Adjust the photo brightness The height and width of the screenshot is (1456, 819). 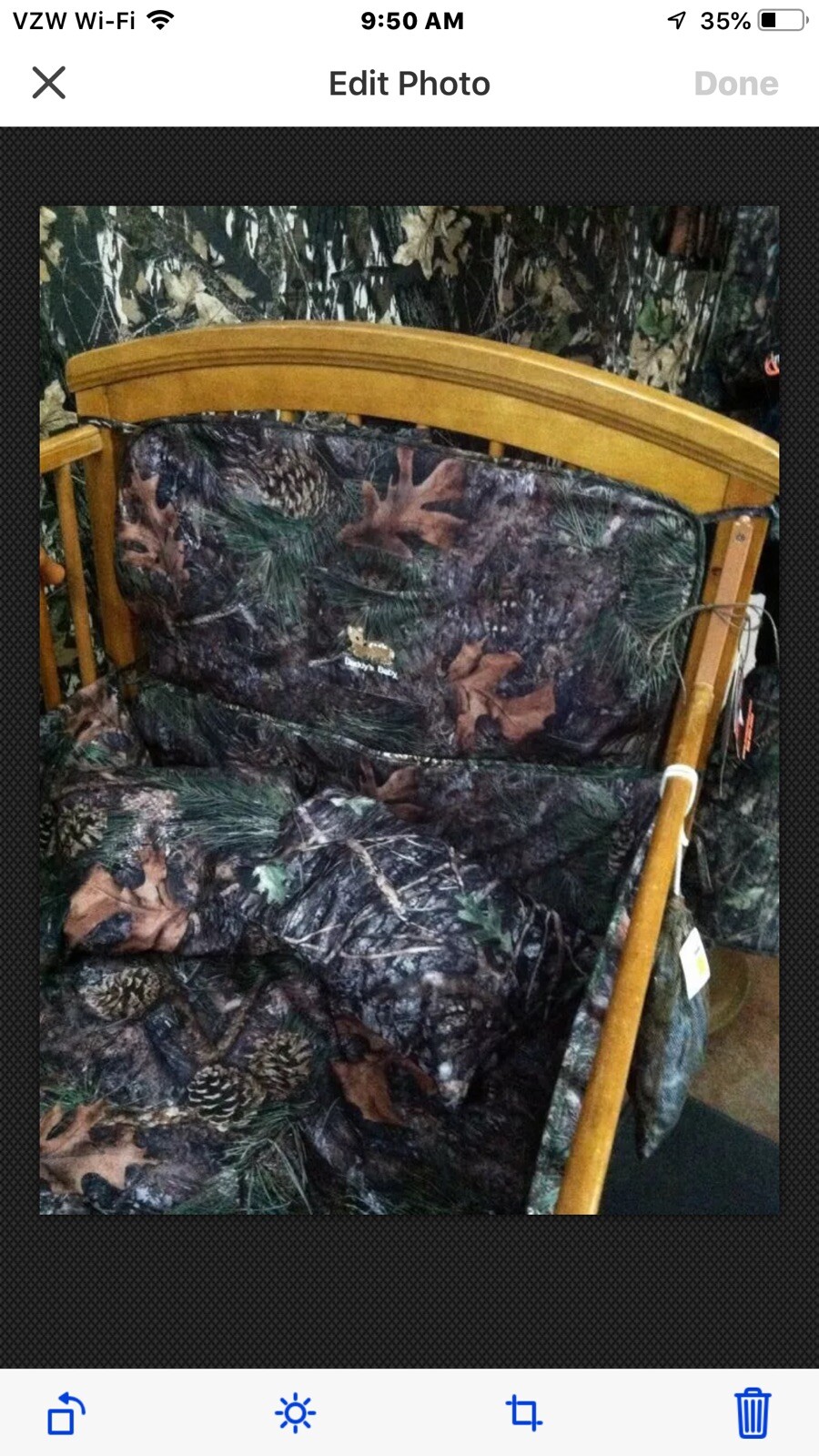(295, 1413)
